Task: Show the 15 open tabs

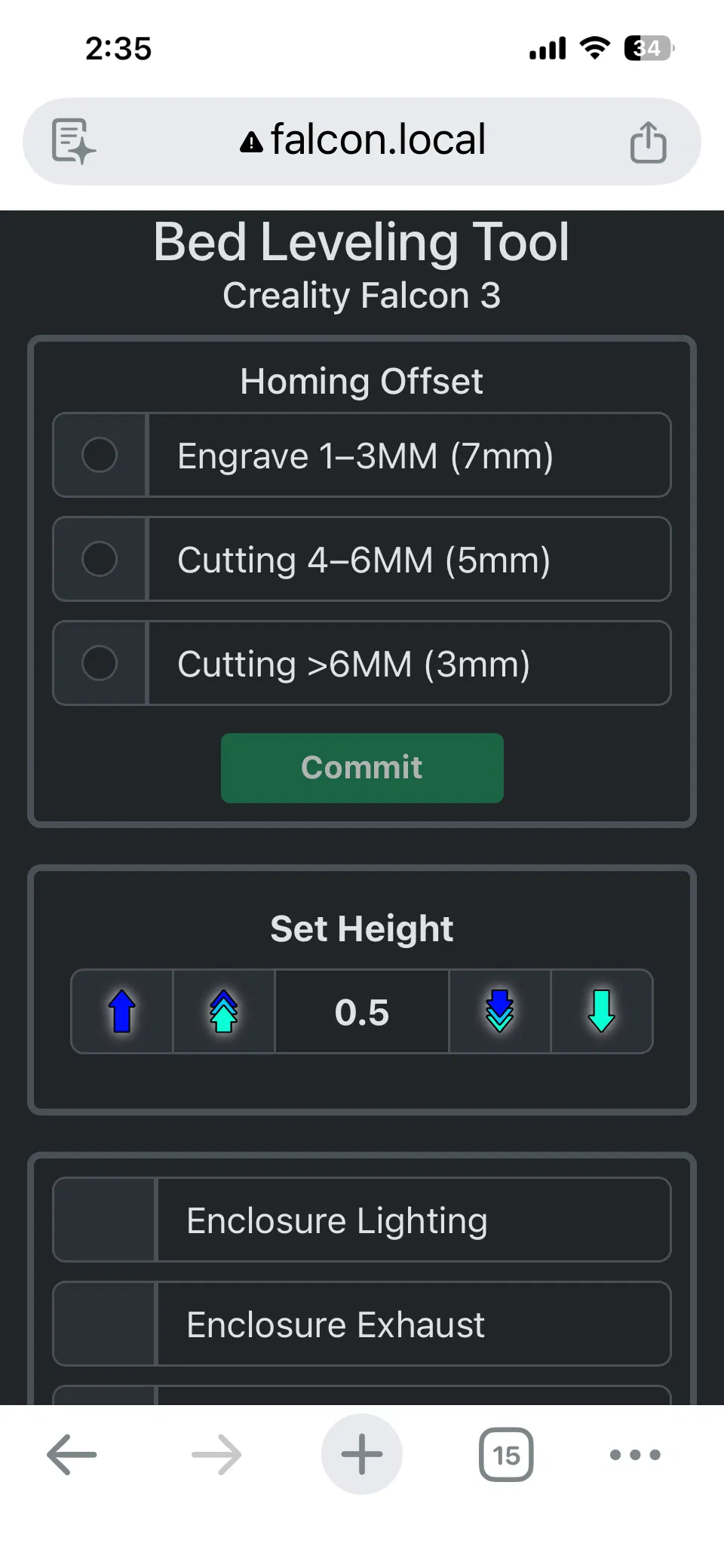Action: tap(506, 1454)
